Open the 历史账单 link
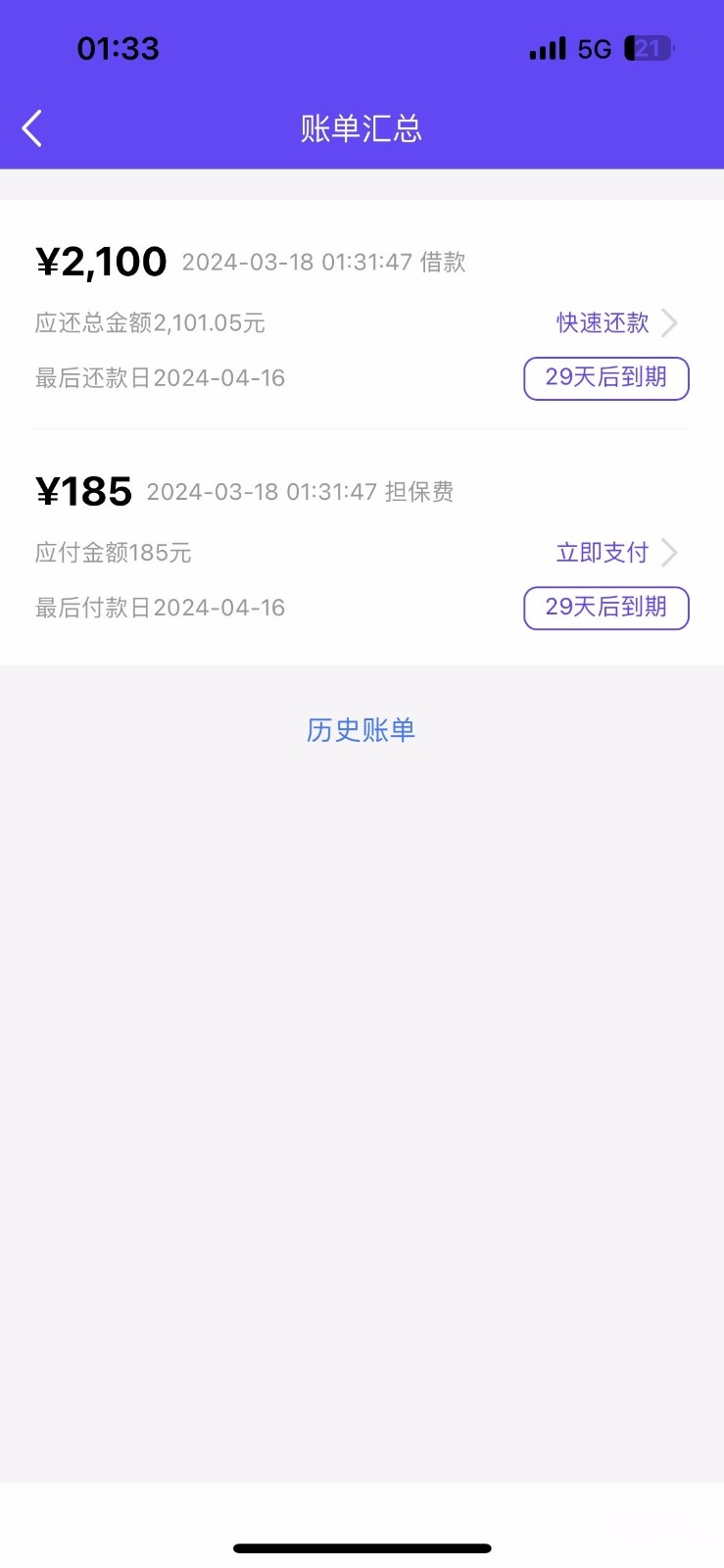Viewport: 724px width, 1568px height. coord(362,730)
